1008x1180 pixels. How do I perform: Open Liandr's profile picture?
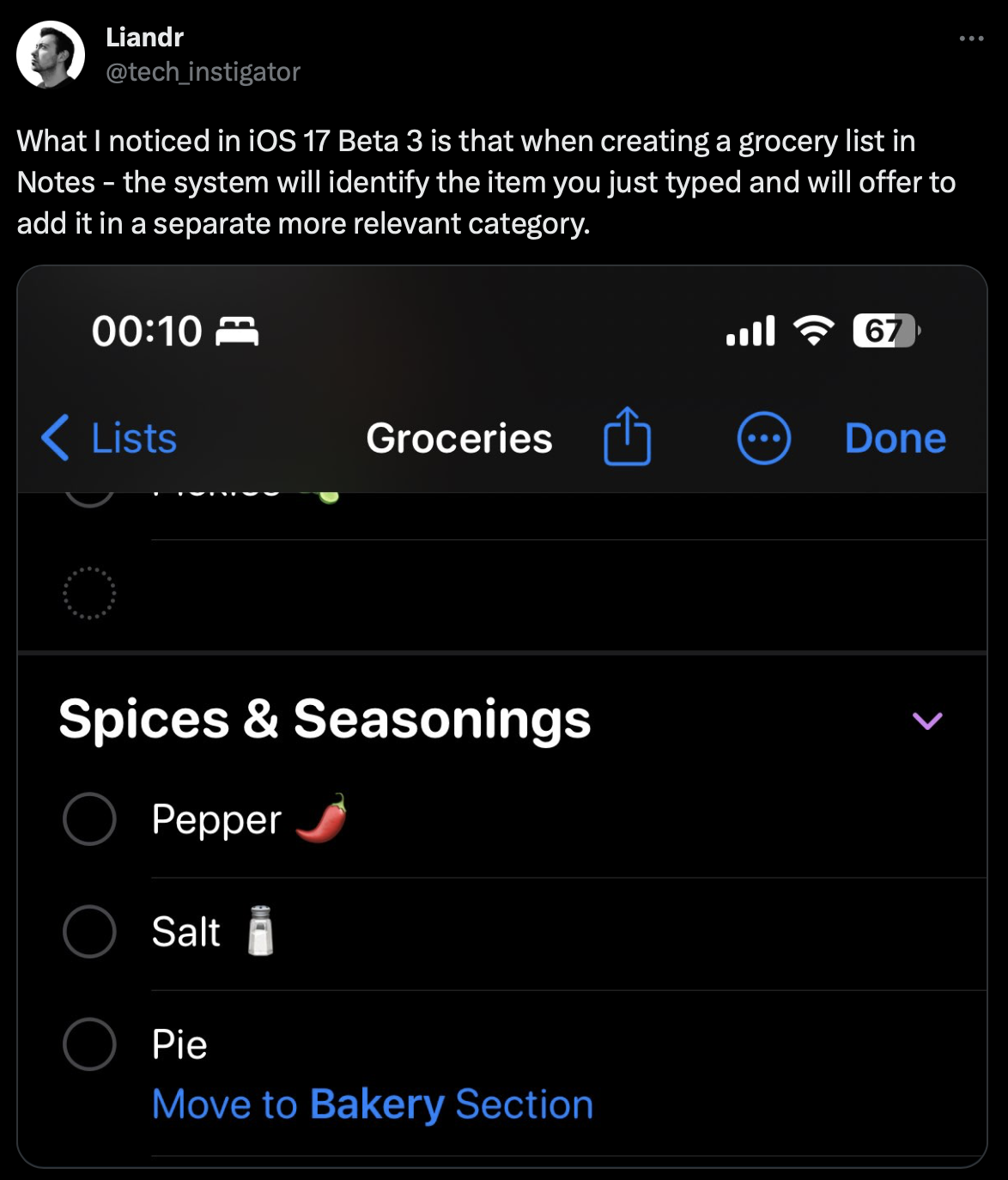click(x=51, y=55)
